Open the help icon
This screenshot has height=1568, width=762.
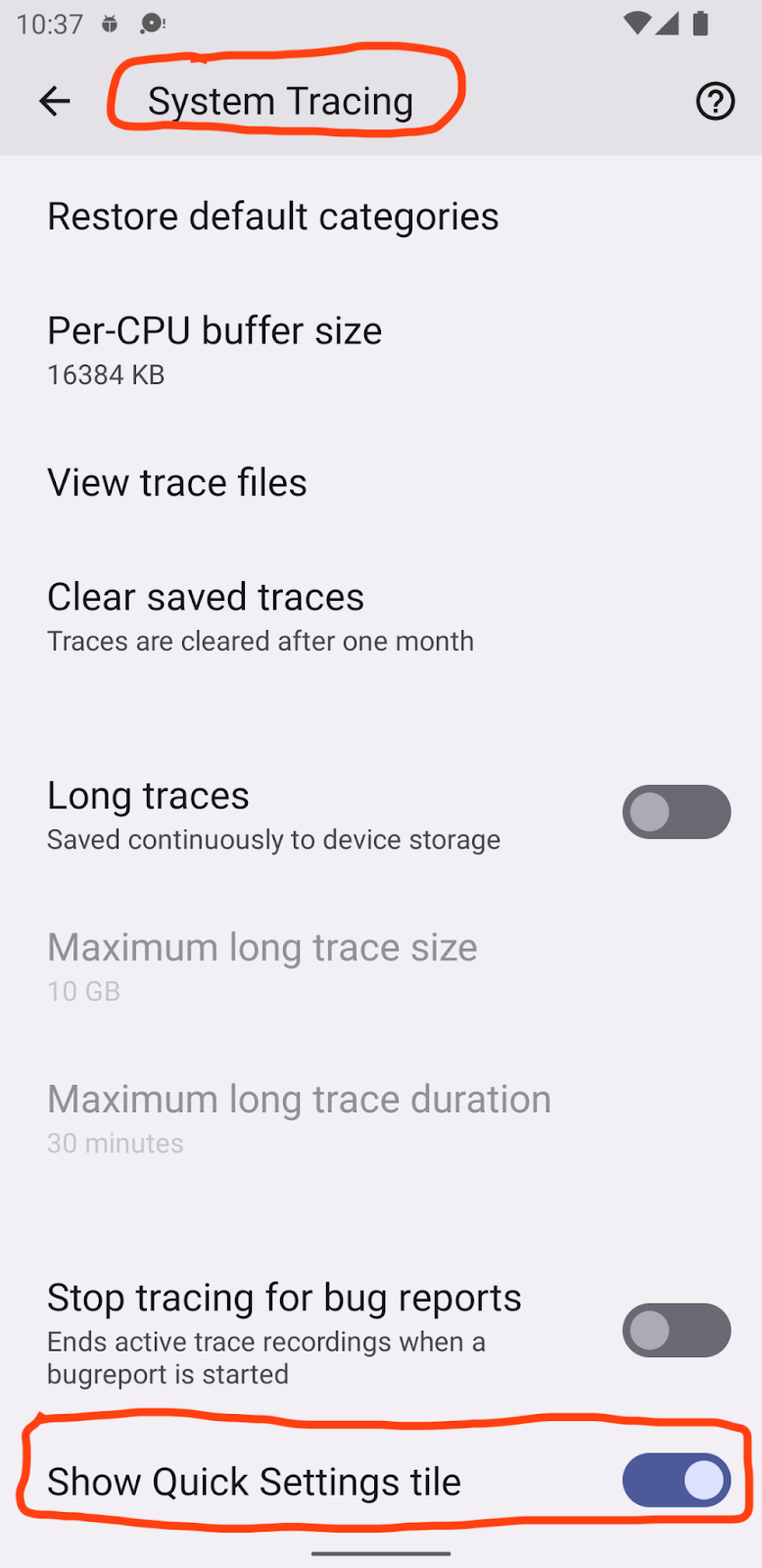(x=715, y=101)
